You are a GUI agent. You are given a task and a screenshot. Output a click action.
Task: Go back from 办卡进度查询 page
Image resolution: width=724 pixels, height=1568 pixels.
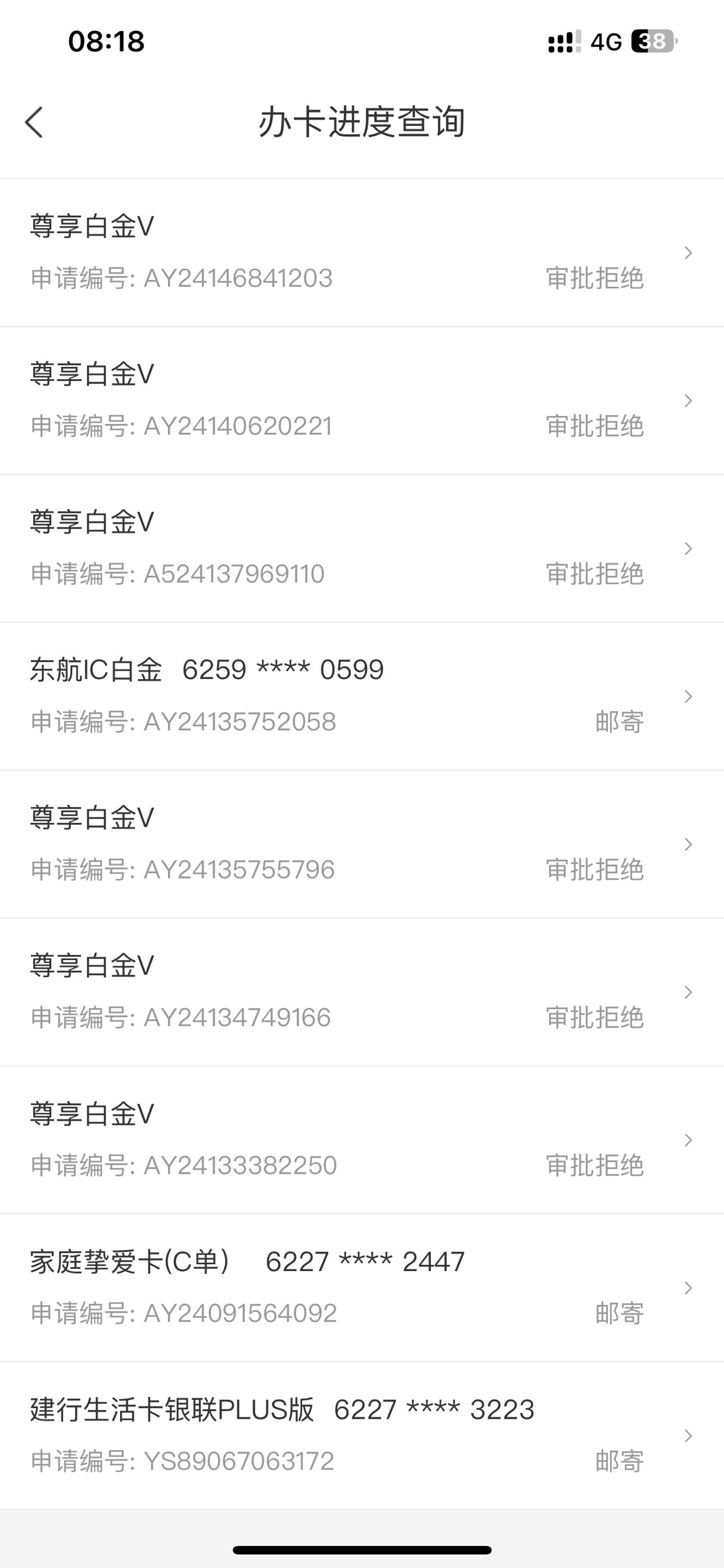[34, 123]
